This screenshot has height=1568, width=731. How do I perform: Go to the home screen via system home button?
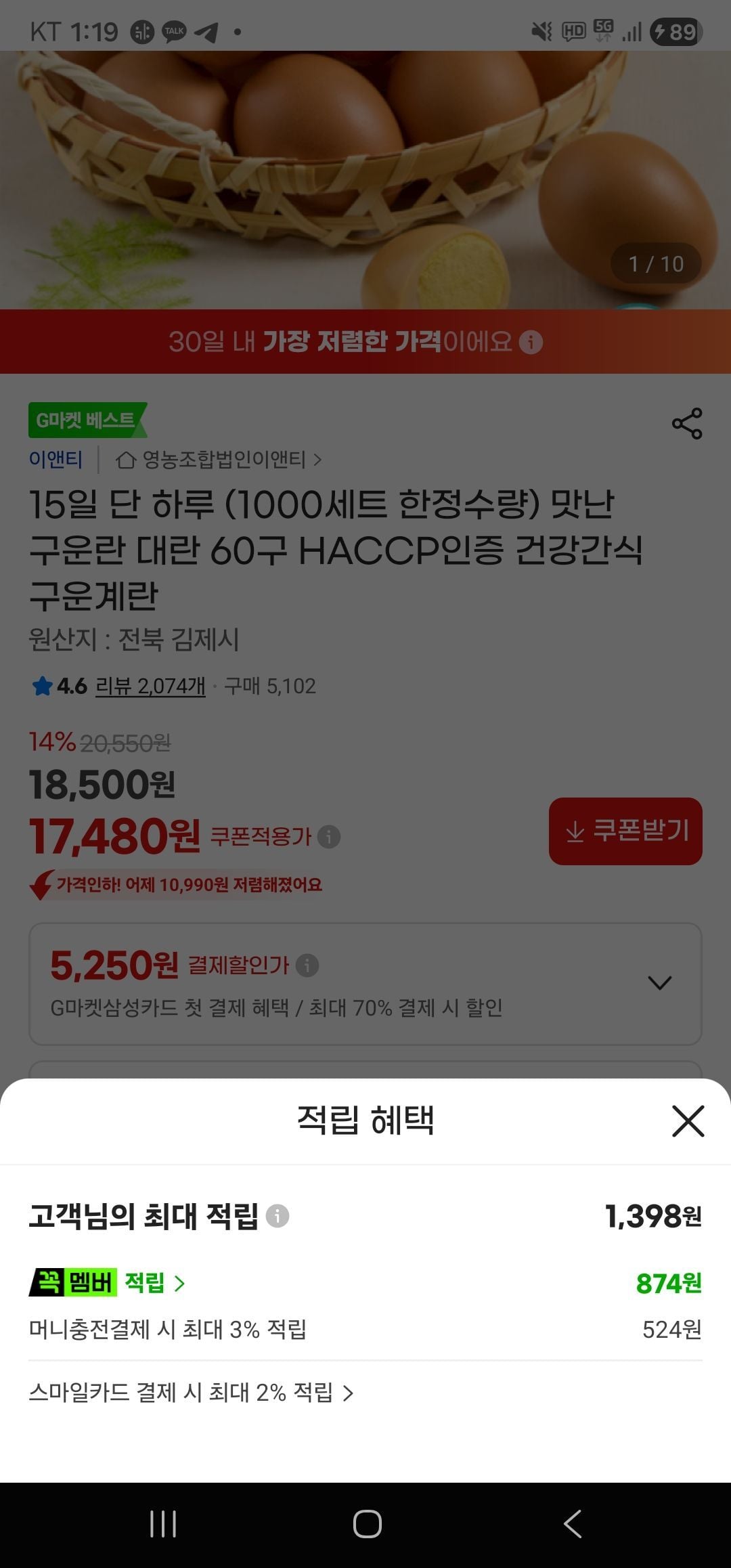pos(367,1524)
